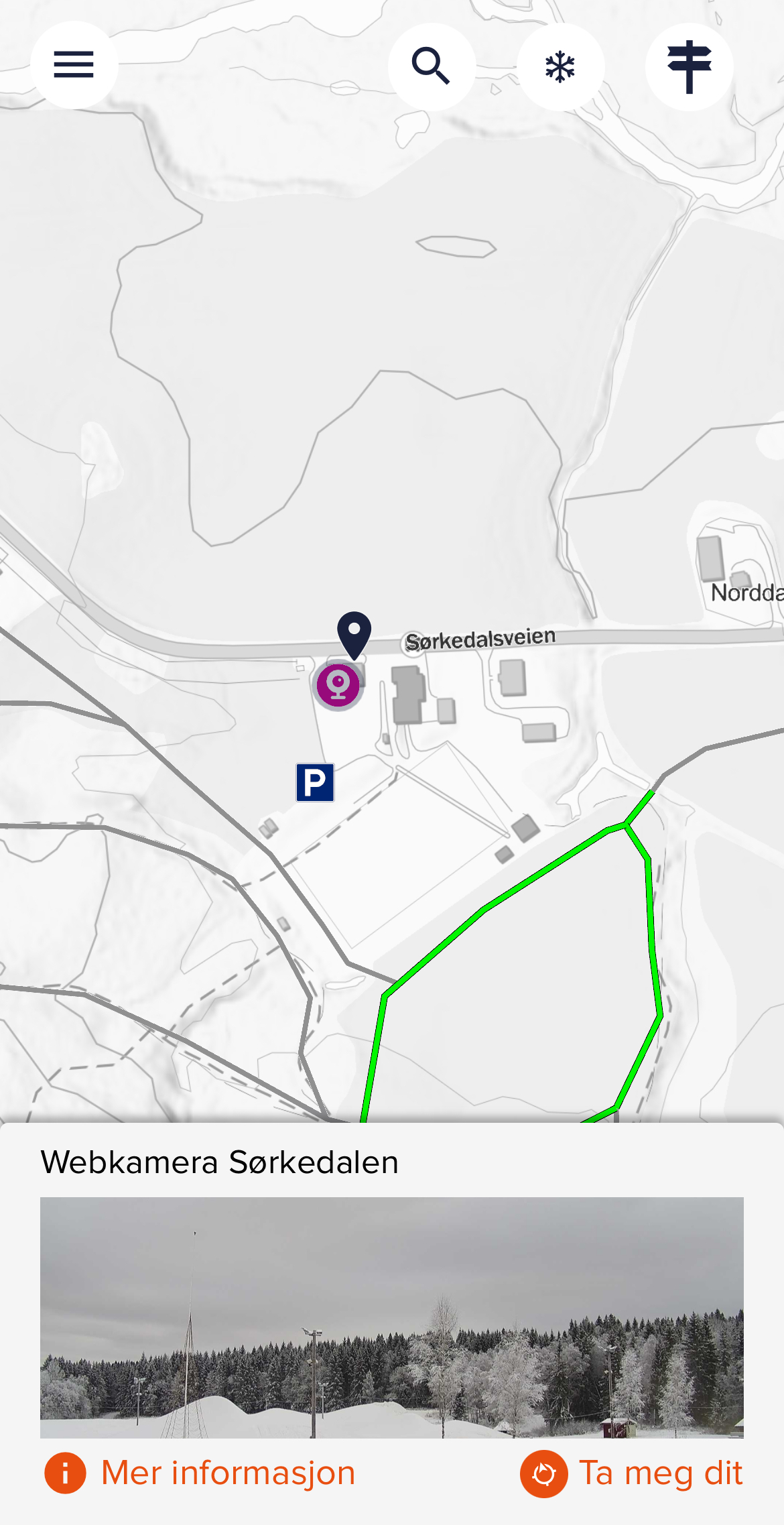Open the hamburger menu
The height and width of the screenshot is (1525, 784).
(74, 65)
